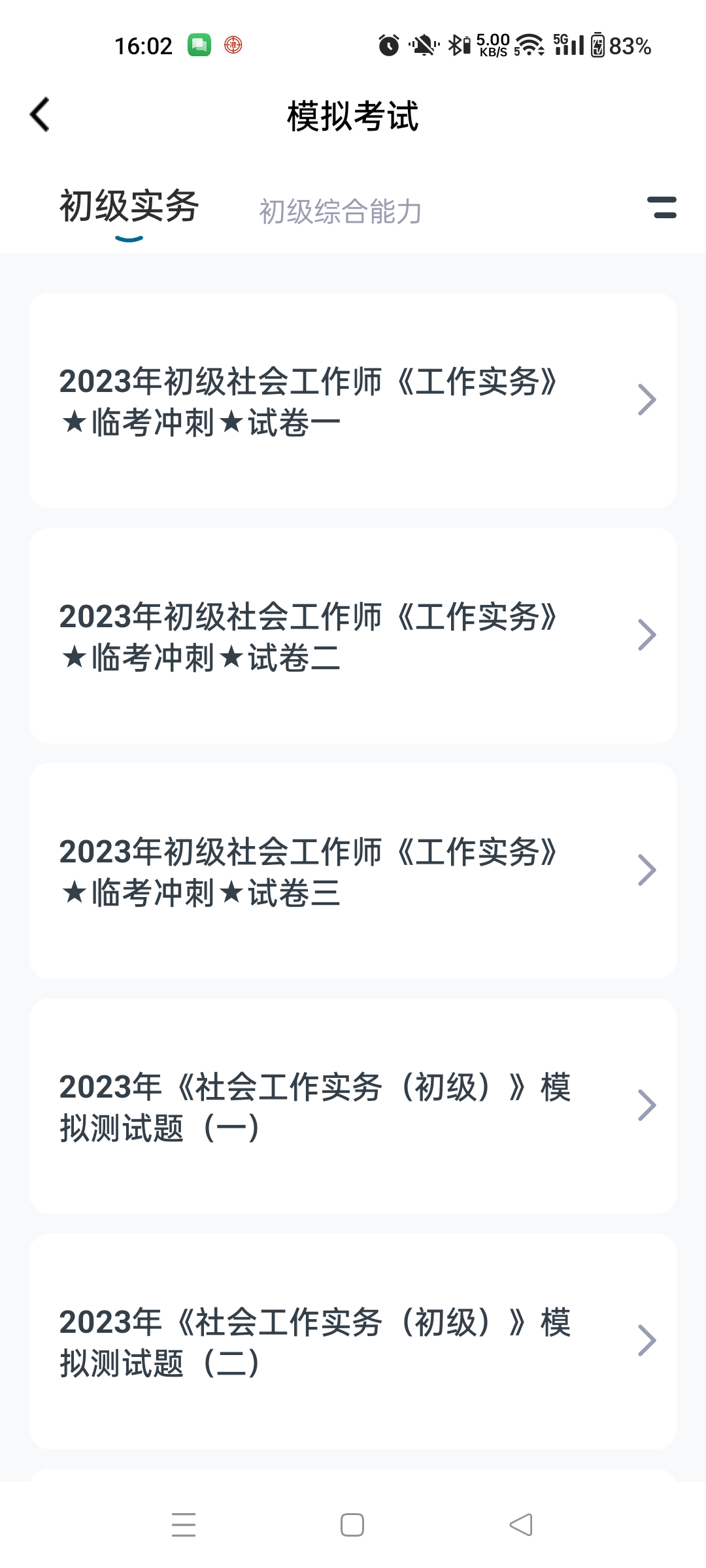Go back from the 模拟考试 page
Viewport: 706px width, 1568px height.
(40, 115)
